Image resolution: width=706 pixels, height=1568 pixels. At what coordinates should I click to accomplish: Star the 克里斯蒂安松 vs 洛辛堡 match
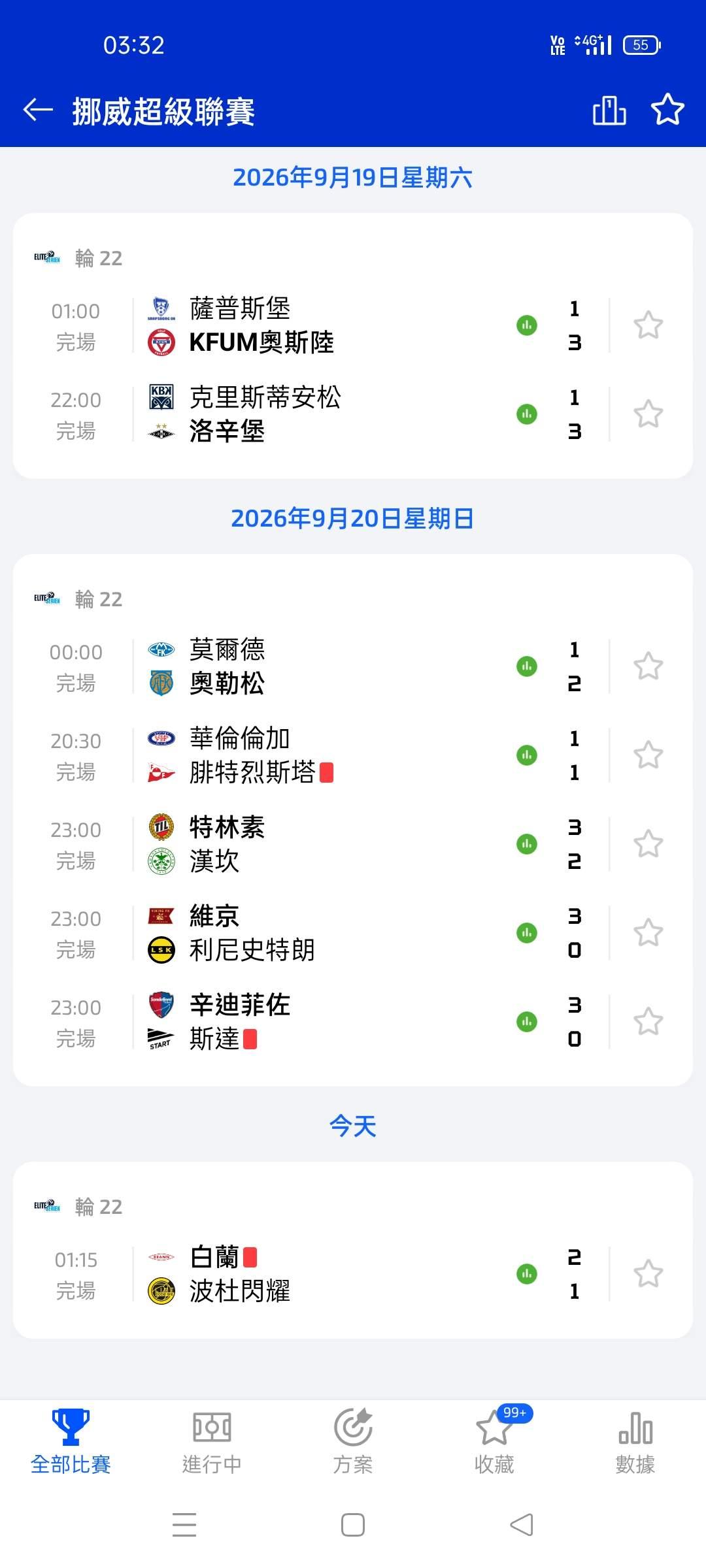coord(648,414)
